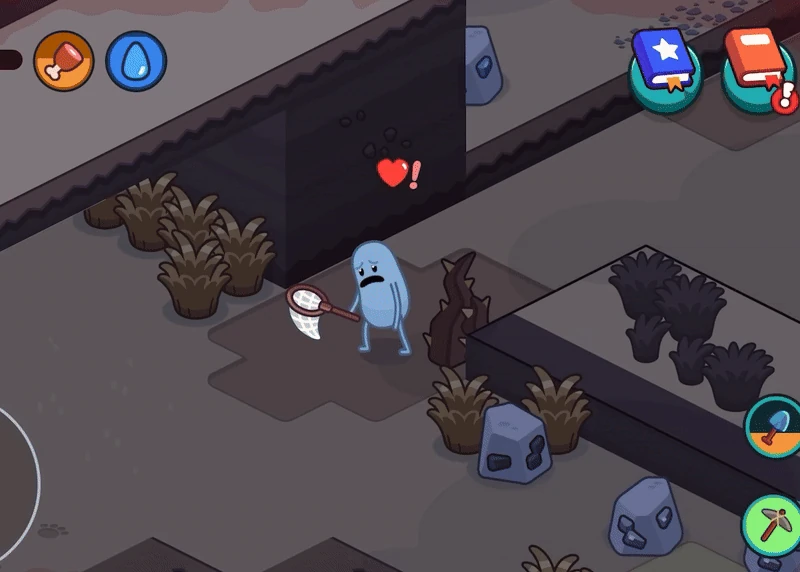Image resolution: width=800 pixels, height=572 pixels.
Task: Open the blue star book
Action: [x=665, y=69]
